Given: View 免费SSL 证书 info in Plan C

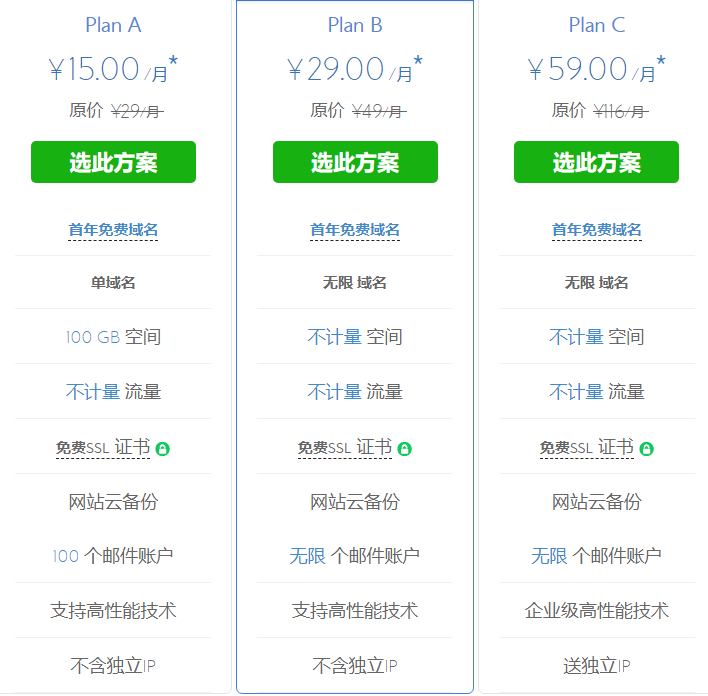Looking at the screenshot, I should [586, 447].
